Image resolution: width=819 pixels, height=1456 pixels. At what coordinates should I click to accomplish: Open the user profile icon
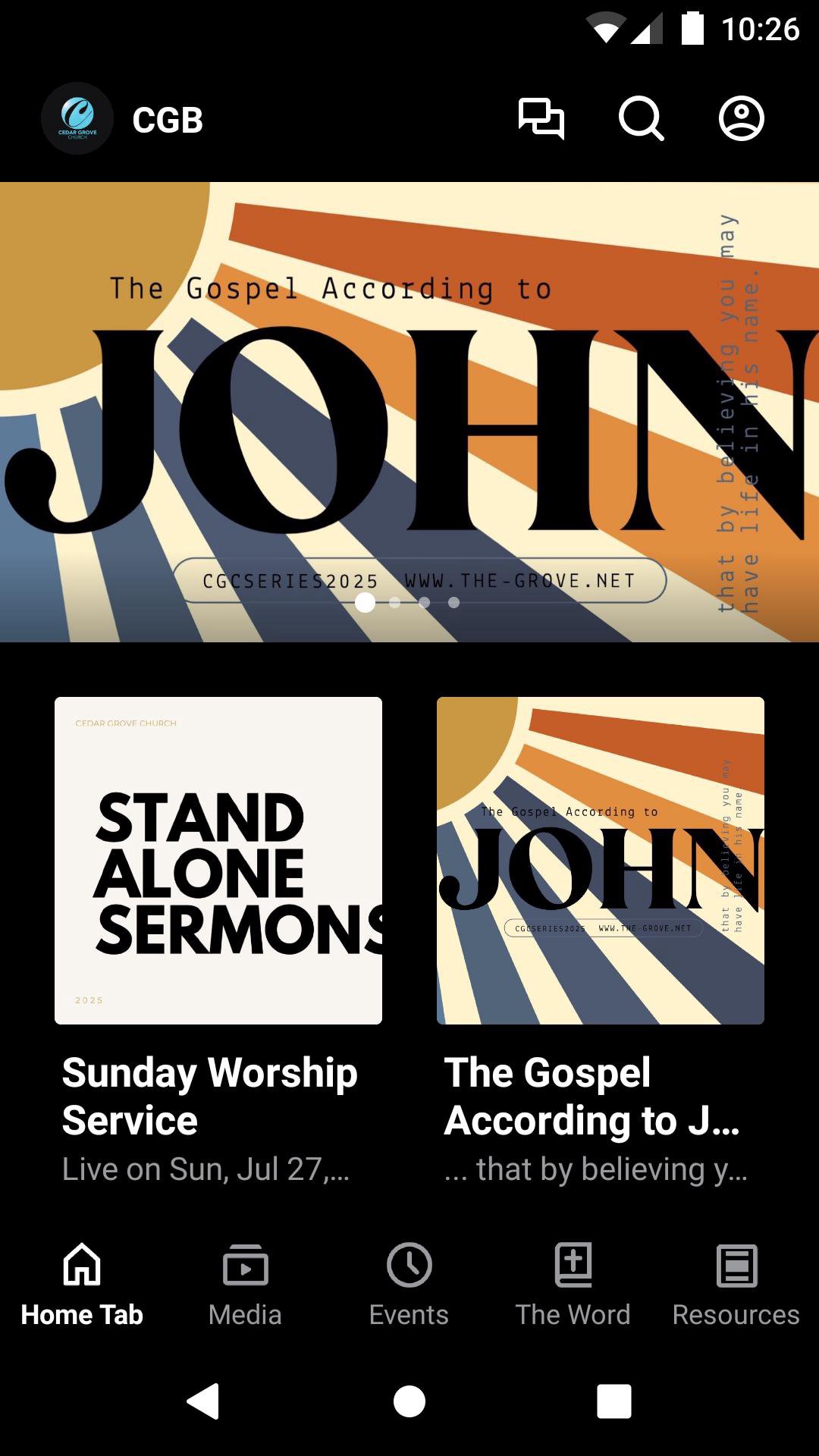(741, 119)
